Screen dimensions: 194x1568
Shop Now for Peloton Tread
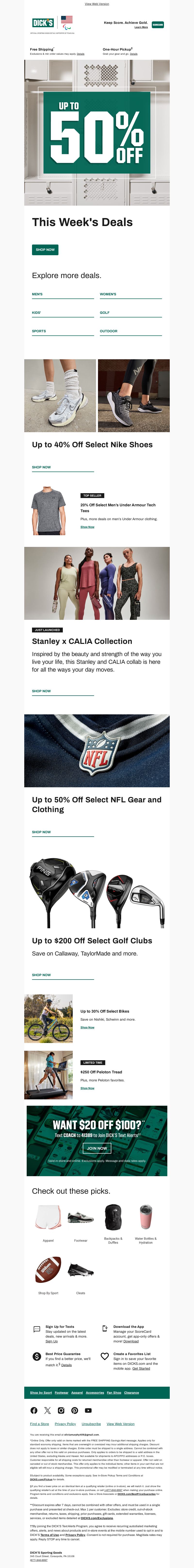point(87,1088)
